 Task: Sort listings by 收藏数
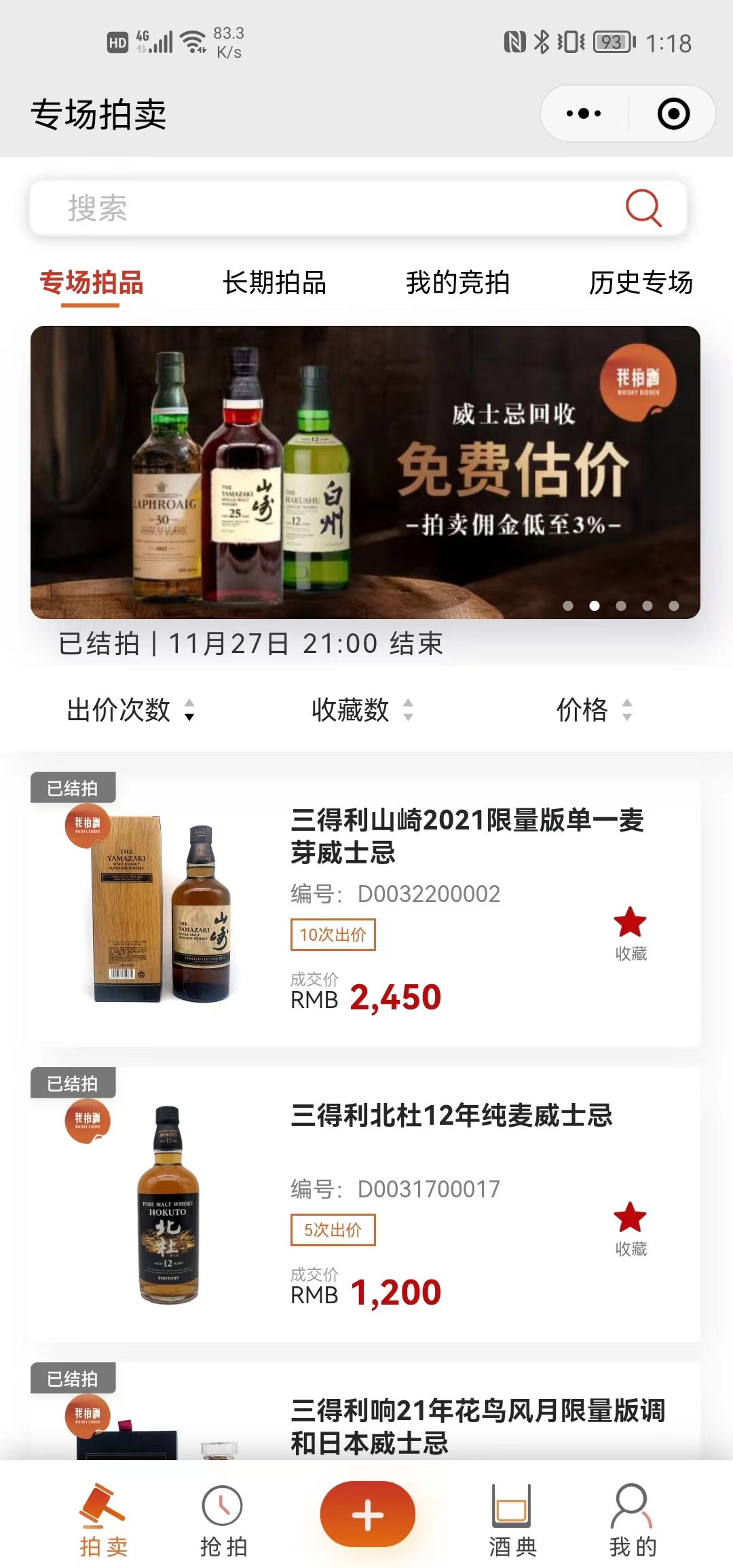click(x=362, y=710)
